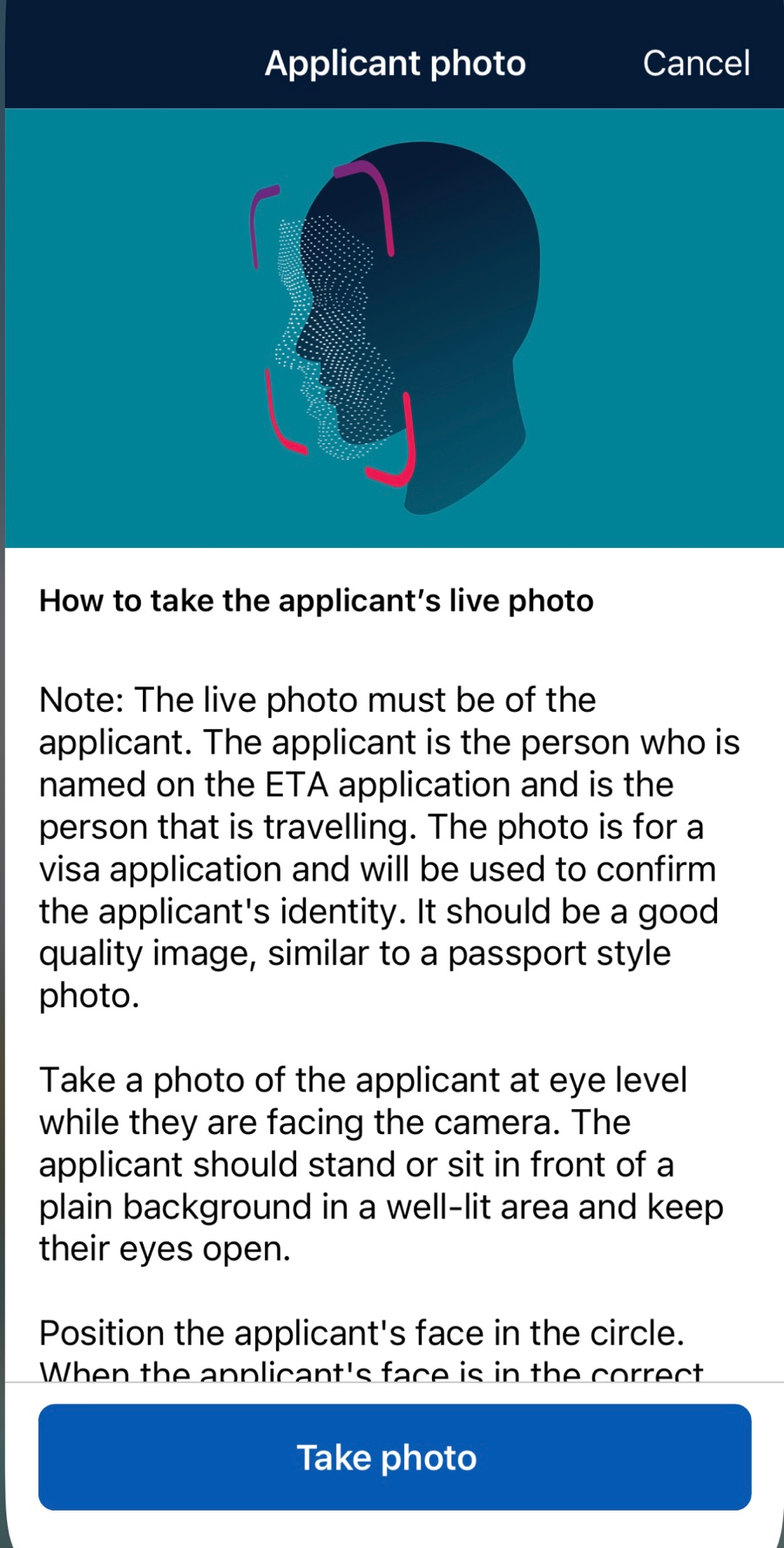Tap Cancel in the header

point(696,63)
